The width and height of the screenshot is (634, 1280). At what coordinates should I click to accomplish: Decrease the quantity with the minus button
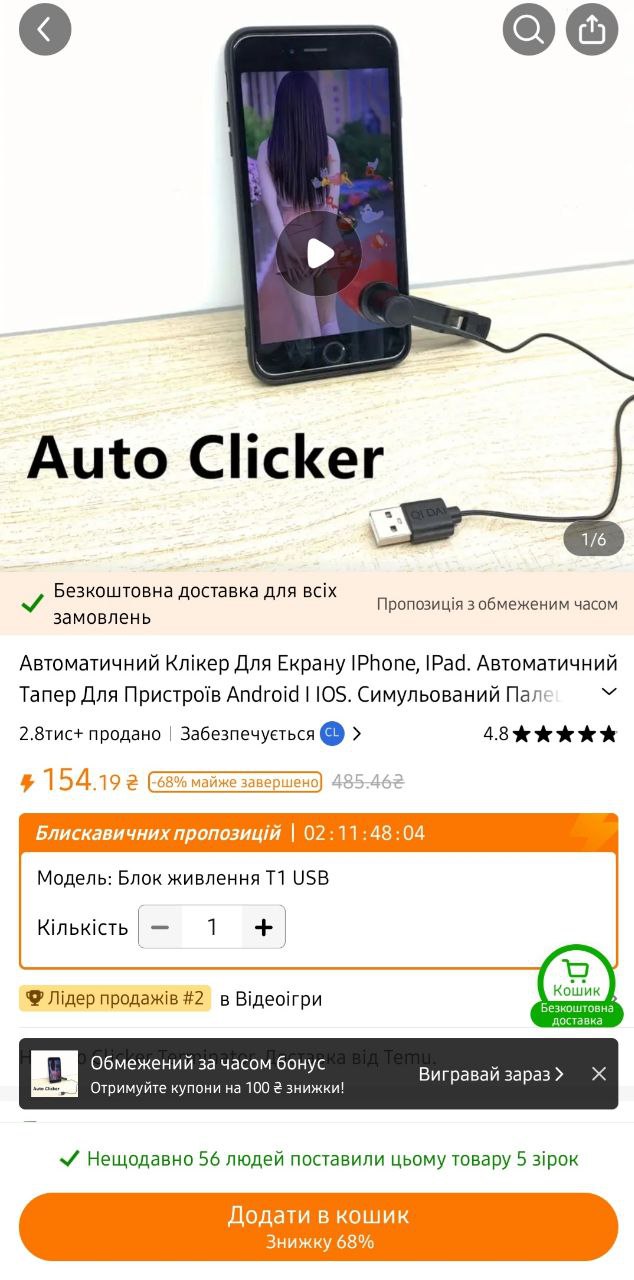point(160,927)
